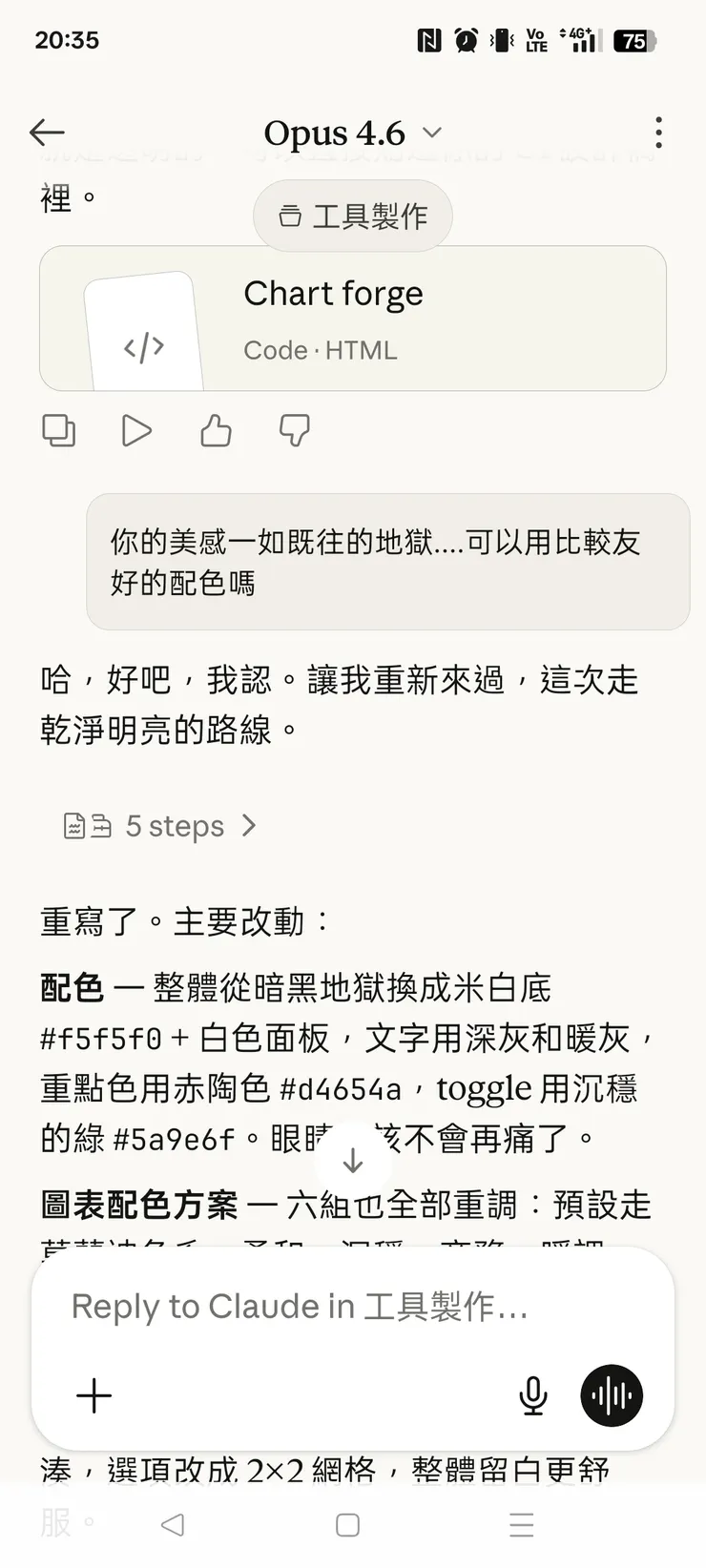706x1568 pixels.
Task: Jump to bottom with the down arrow button
Action: [352, 1160]
